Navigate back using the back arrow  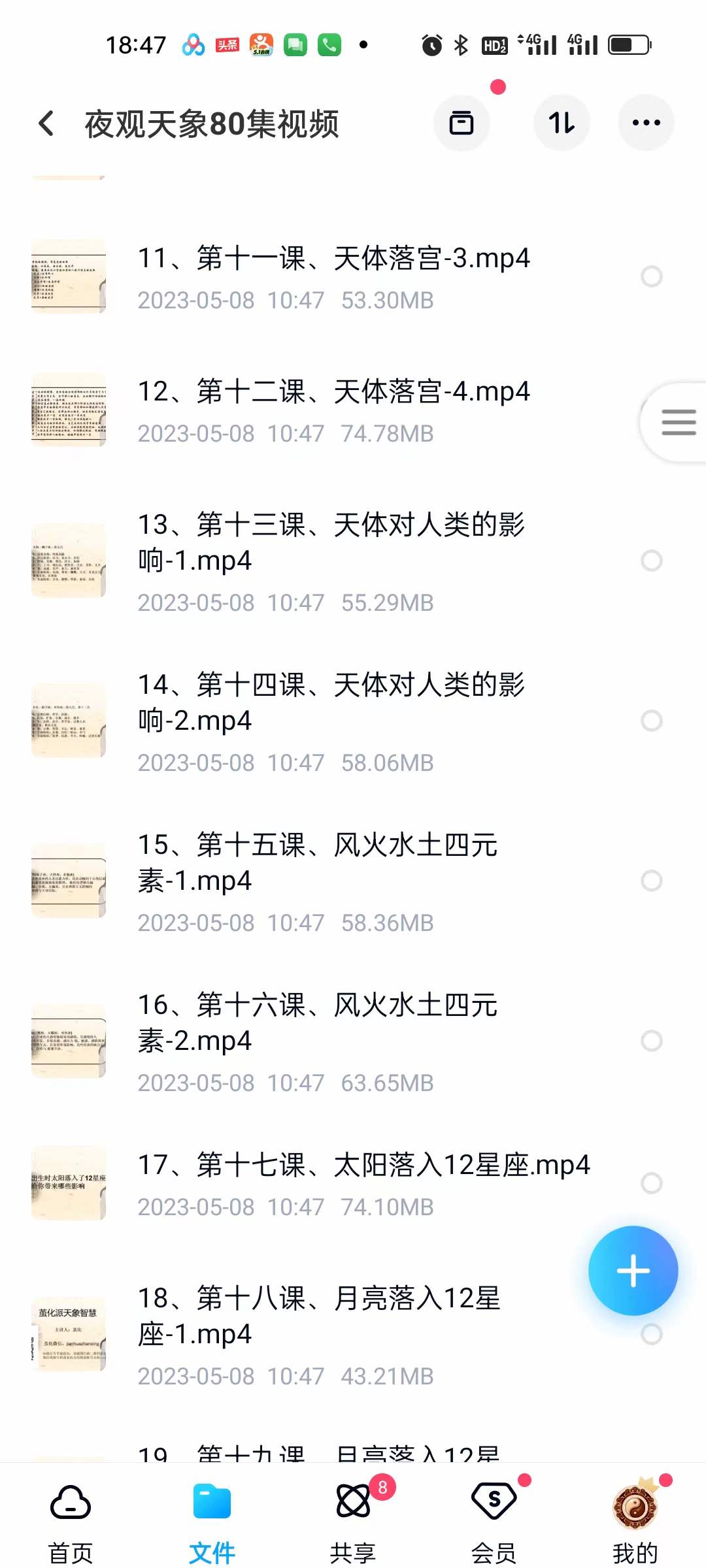coord(45,122)
